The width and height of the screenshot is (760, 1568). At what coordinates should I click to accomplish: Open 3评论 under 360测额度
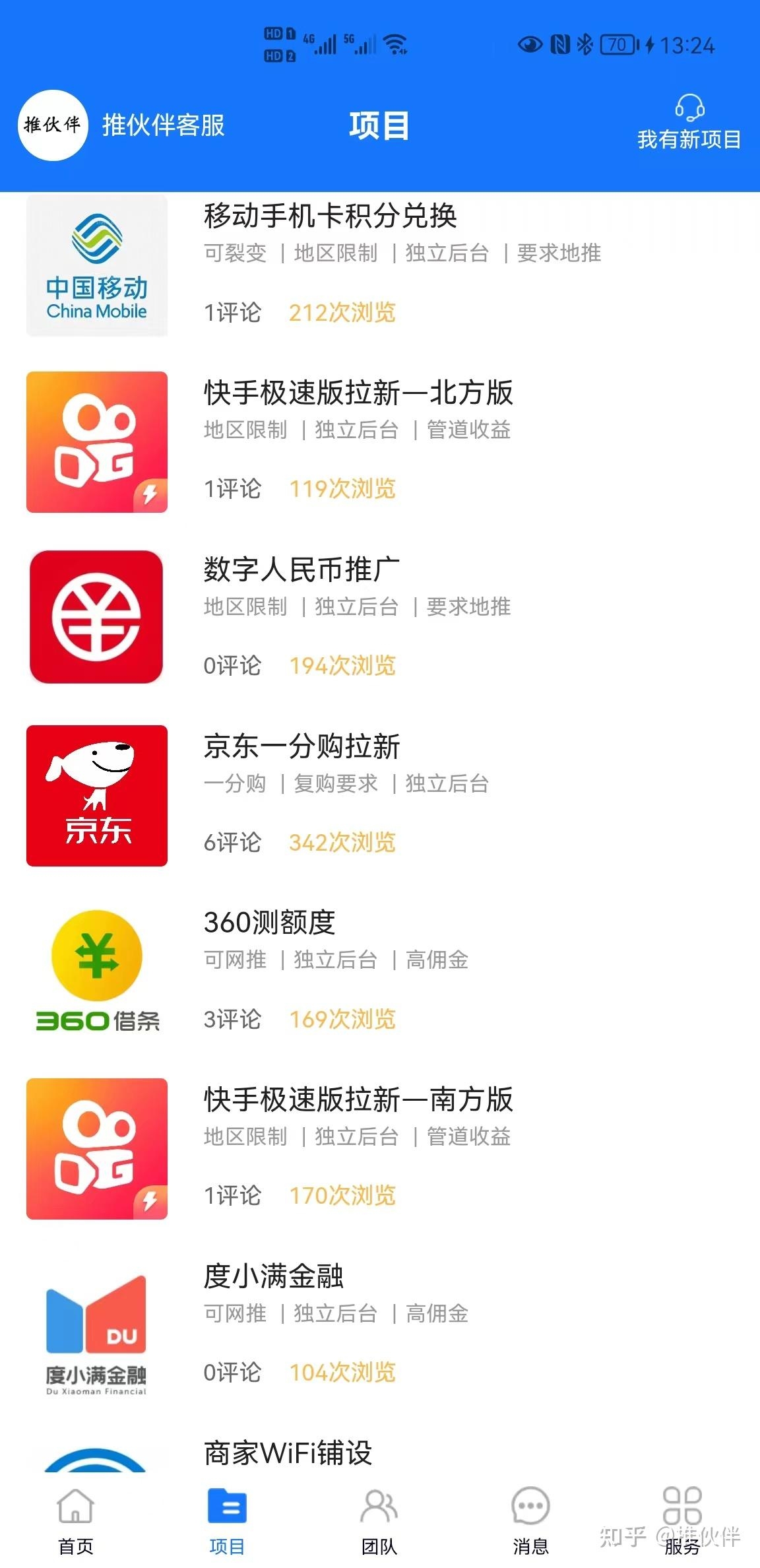[233, 1020]
